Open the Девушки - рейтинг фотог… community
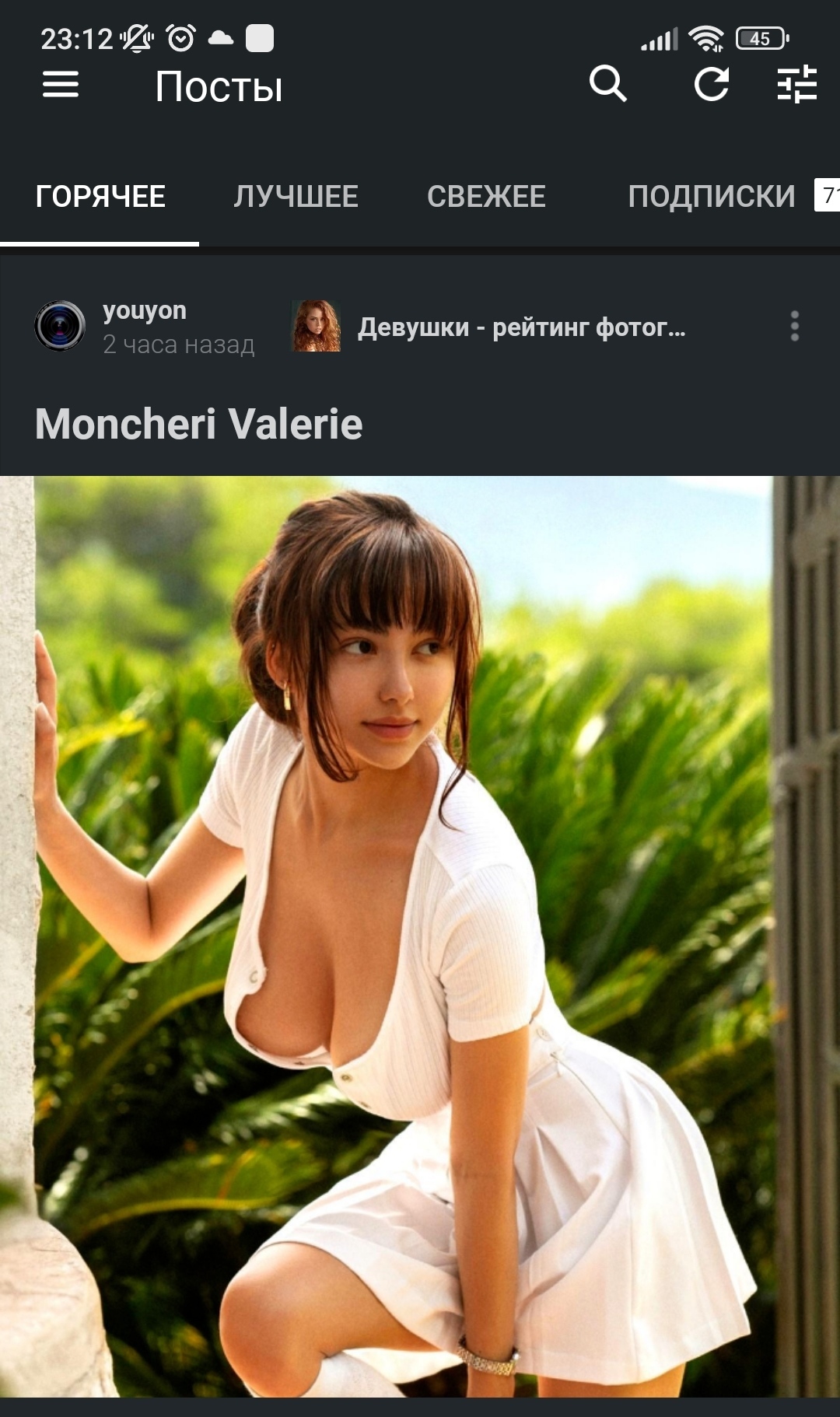 (x=488, y=327)
